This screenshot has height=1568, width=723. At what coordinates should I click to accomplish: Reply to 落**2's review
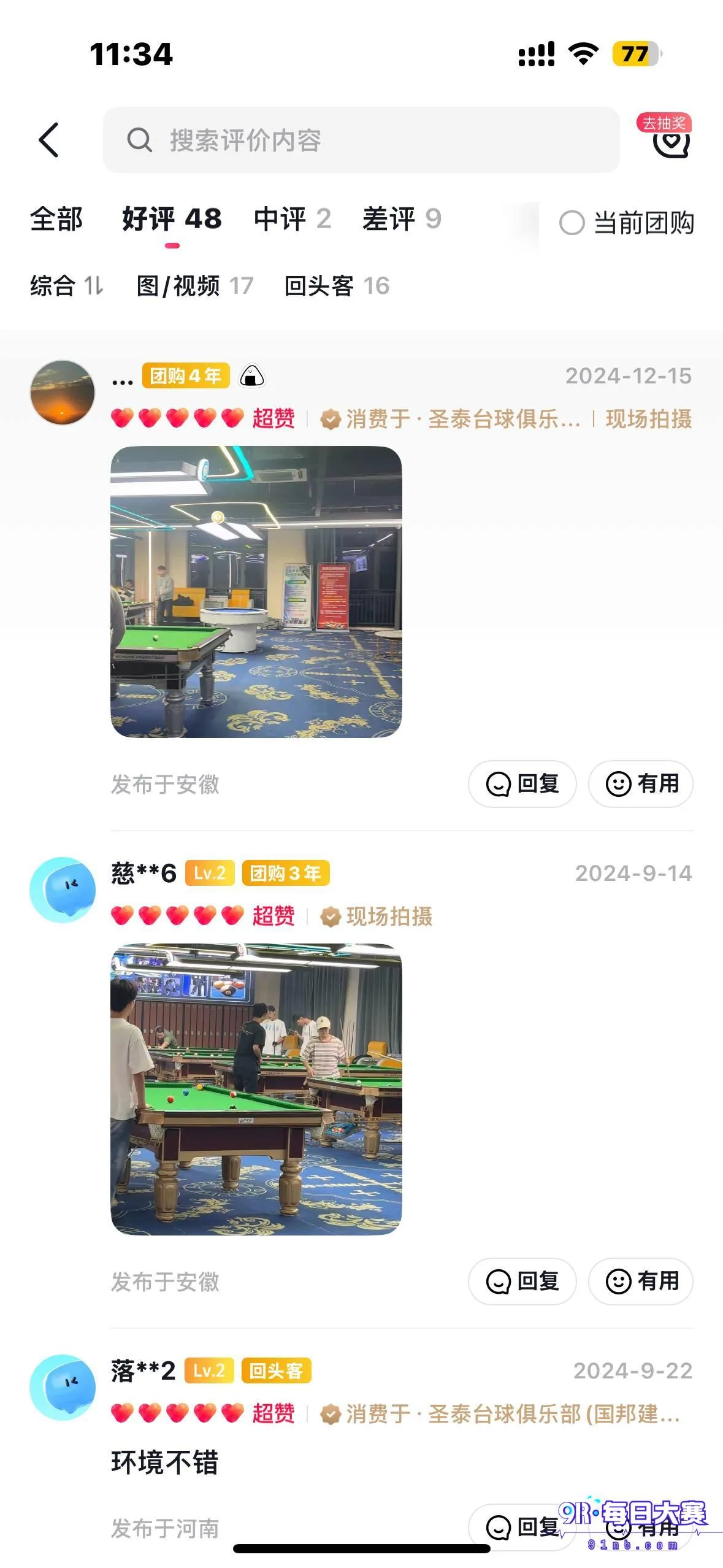(x=522, y=1528)
